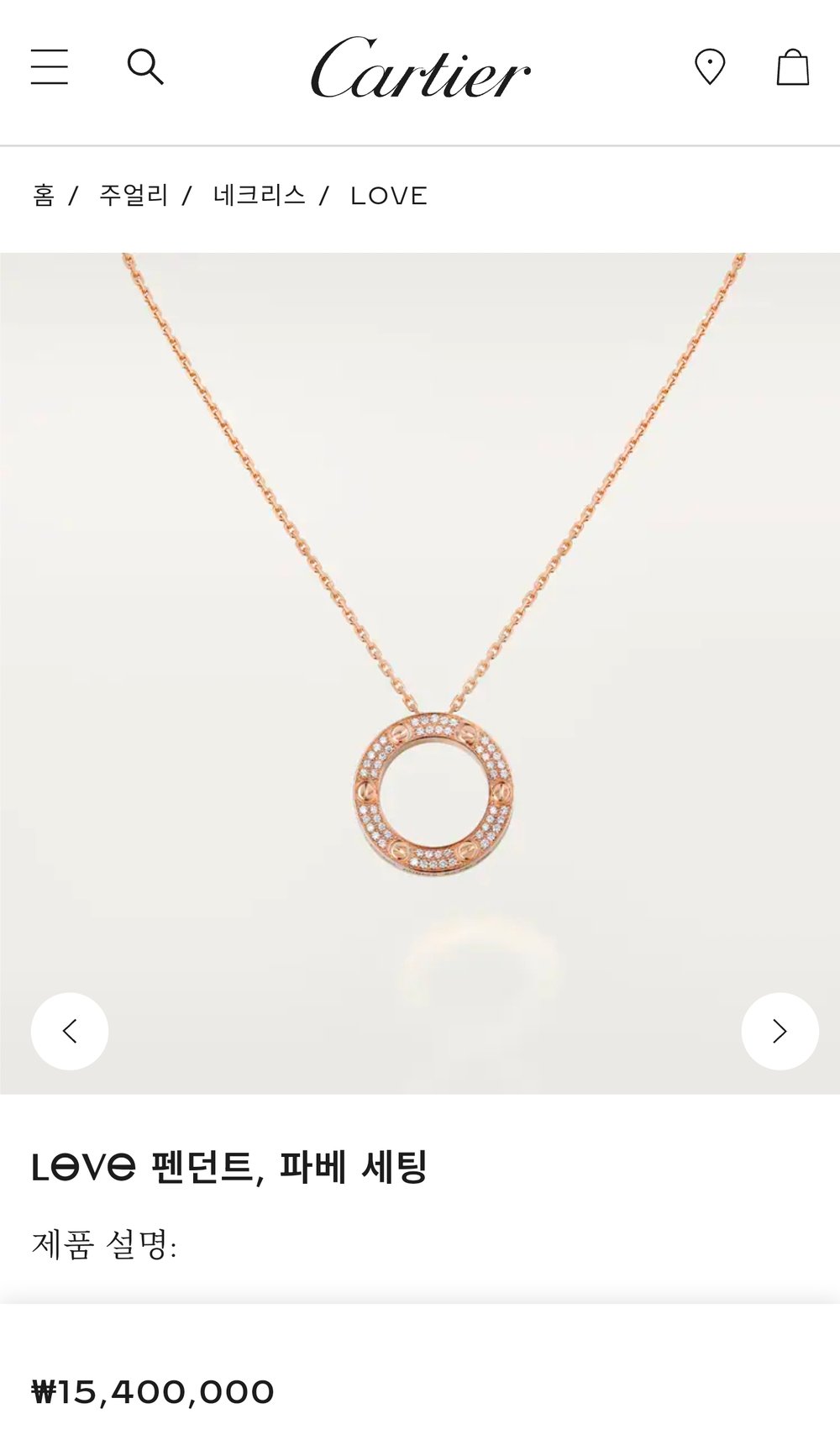Open the shopping bag
Viewport: 840px width, 1440px height.
[x=792, y=66]
